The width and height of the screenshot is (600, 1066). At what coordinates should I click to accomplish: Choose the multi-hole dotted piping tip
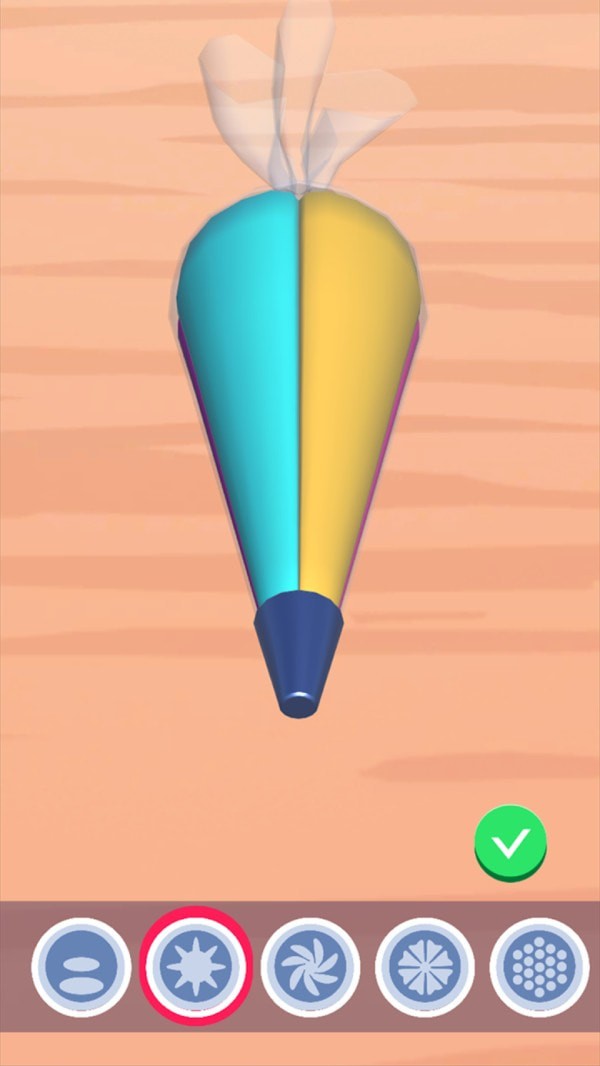pos(539,968)
